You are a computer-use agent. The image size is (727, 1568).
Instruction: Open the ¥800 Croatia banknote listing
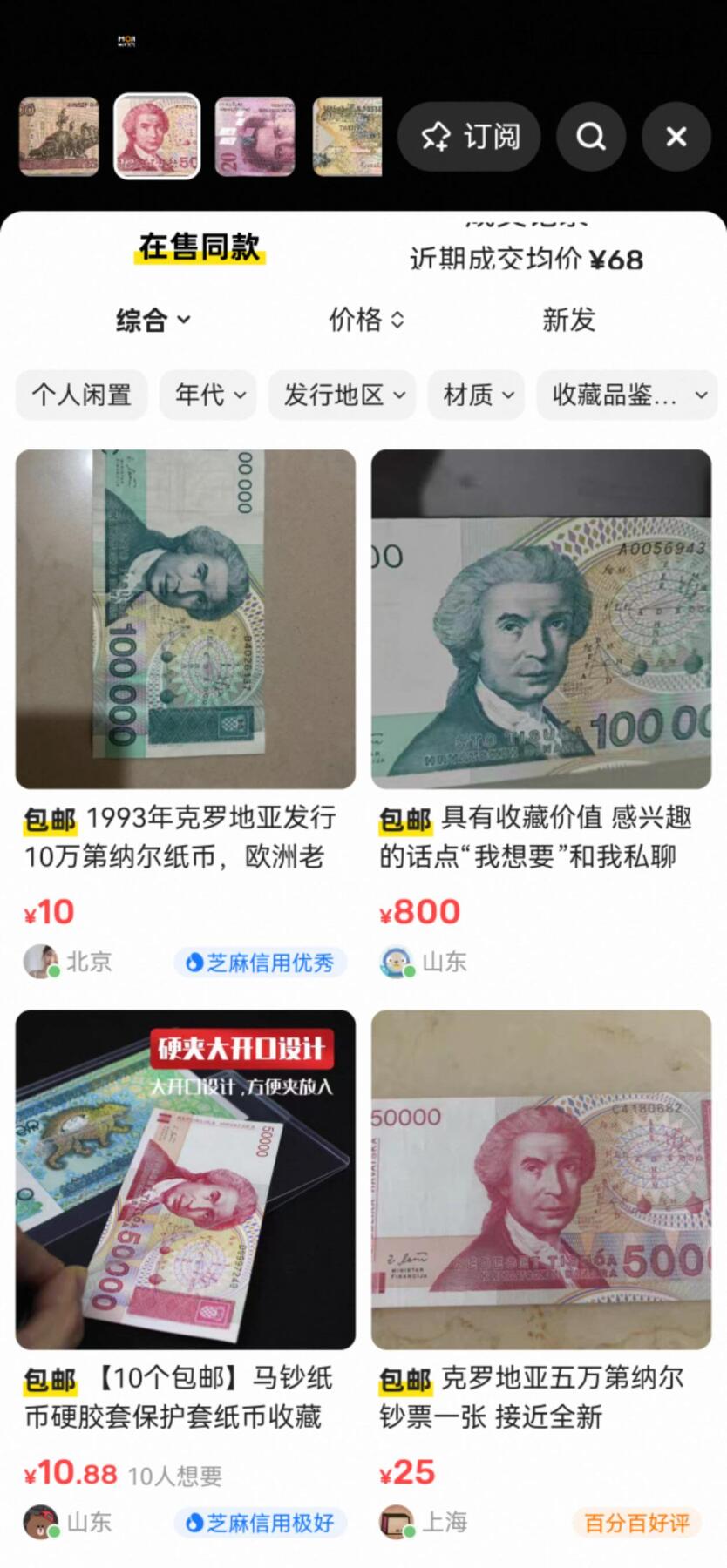click(x=541, y=618)
